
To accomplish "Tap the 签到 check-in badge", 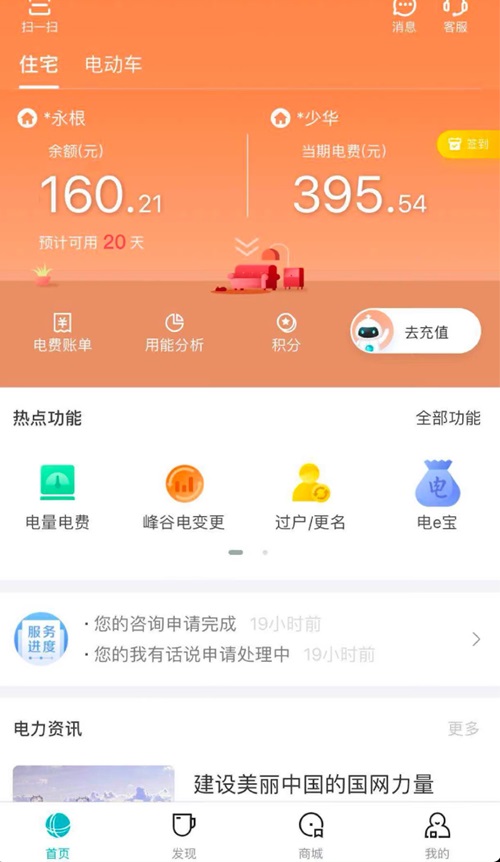I will [x=468, y=144].
